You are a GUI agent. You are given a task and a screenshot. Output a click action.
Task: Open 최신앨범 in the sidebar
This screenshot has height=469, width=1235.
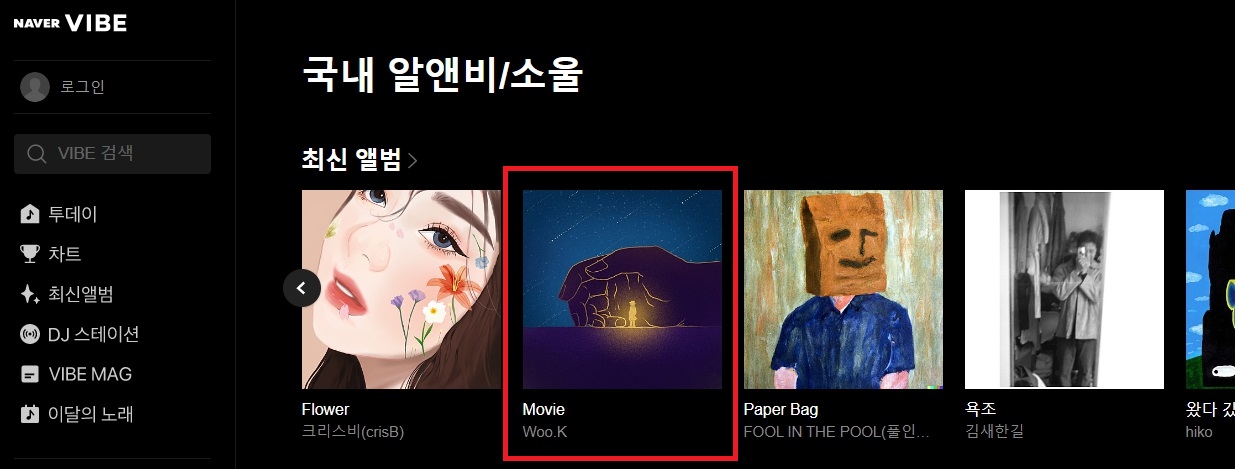coord(80,294)
